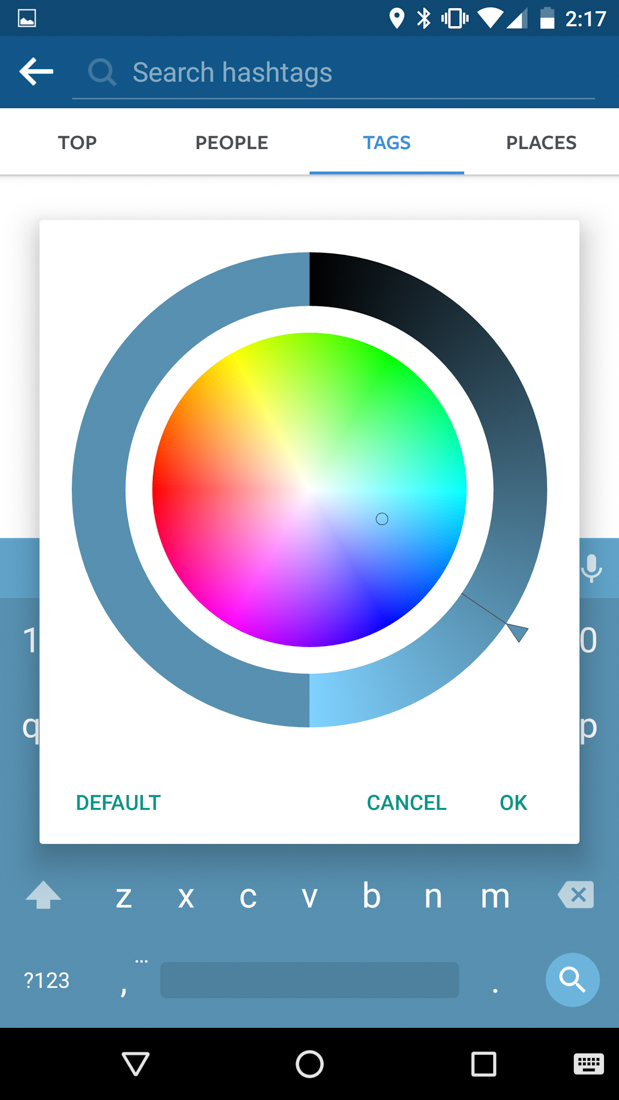The height and width of the screenshot is (1100, 619).
Task: Select the TAGS tab
Action: (x=386, y=142)
